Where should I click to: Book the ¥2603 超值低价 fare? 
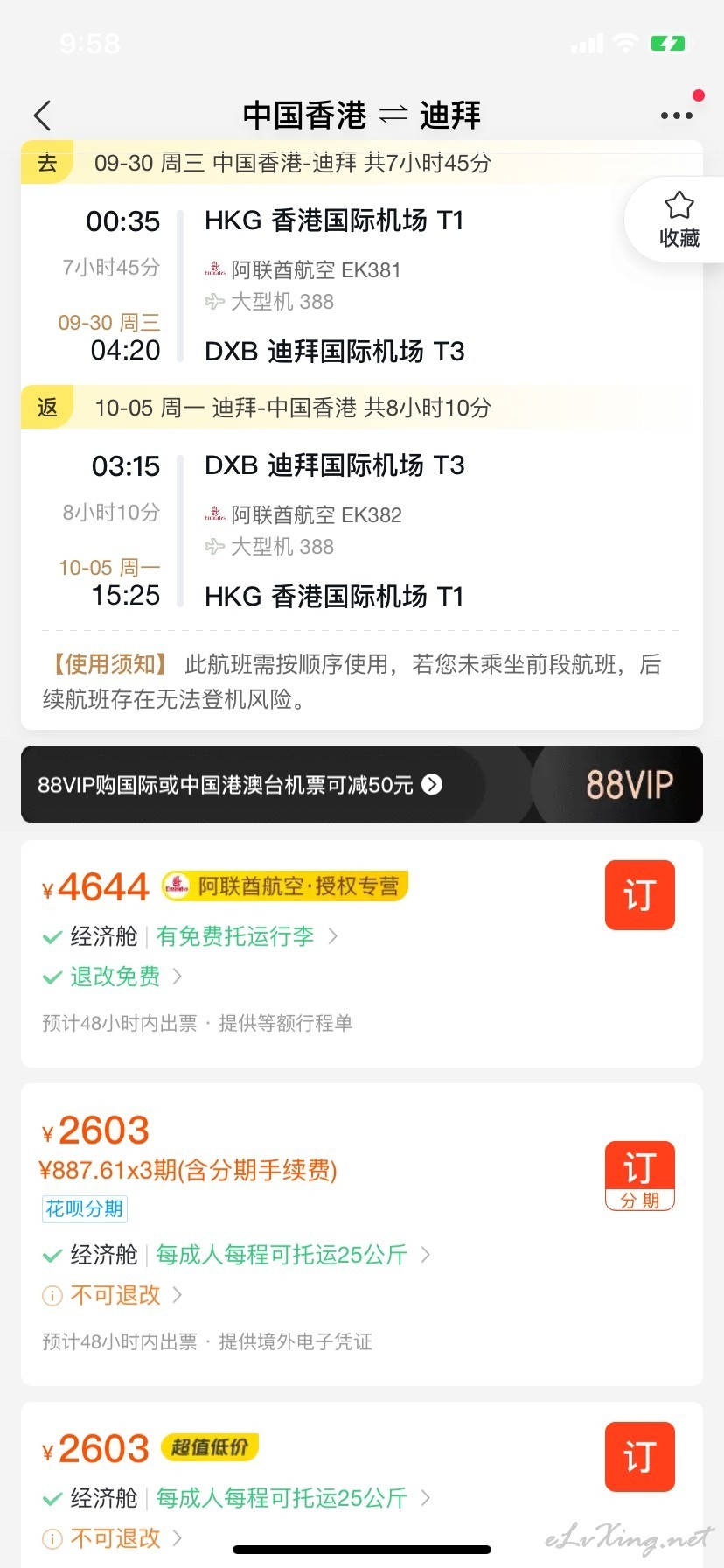[x=640, y=1456]
